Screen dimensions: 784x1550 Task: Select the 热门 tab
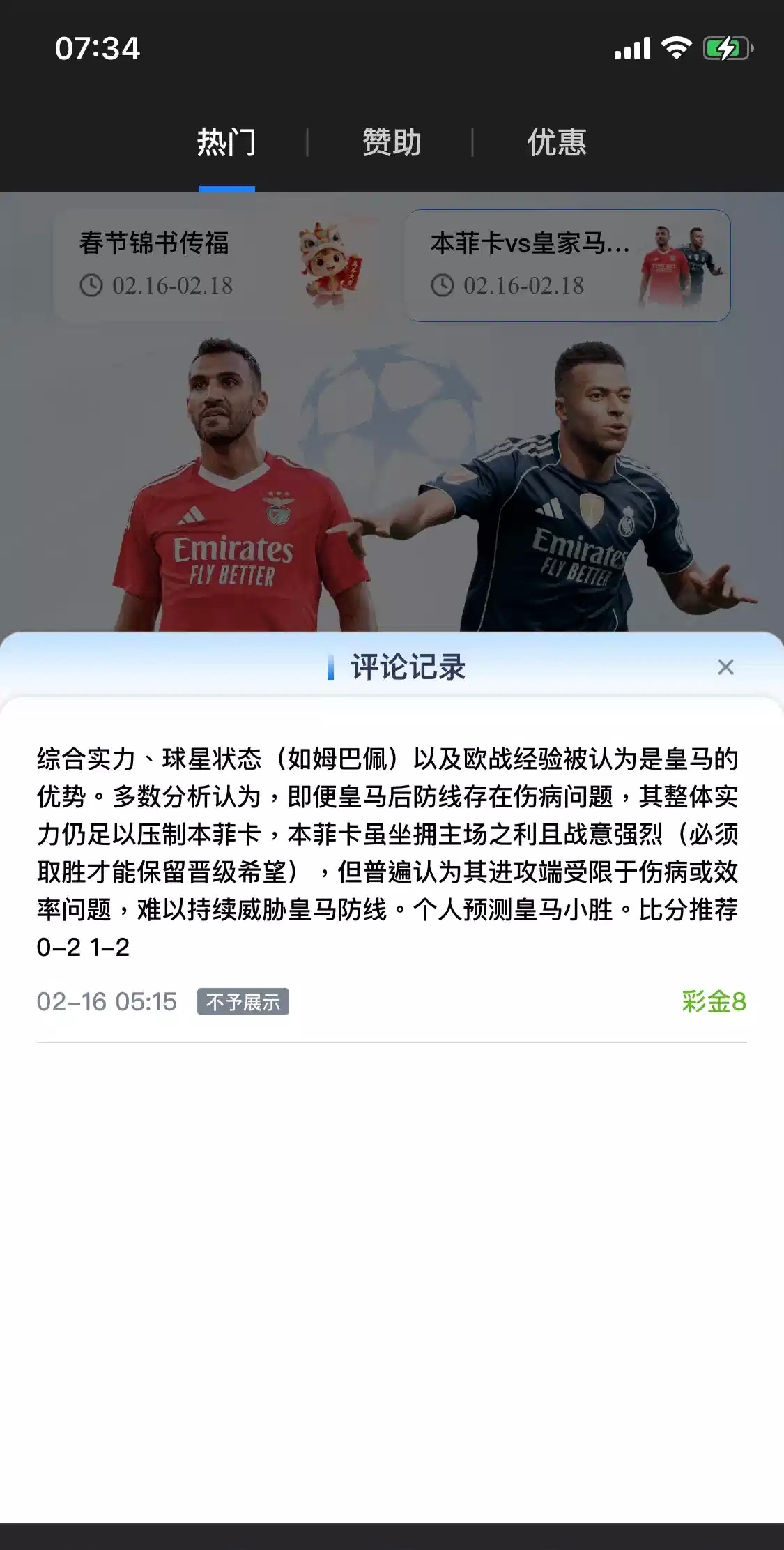coord(226,143)
